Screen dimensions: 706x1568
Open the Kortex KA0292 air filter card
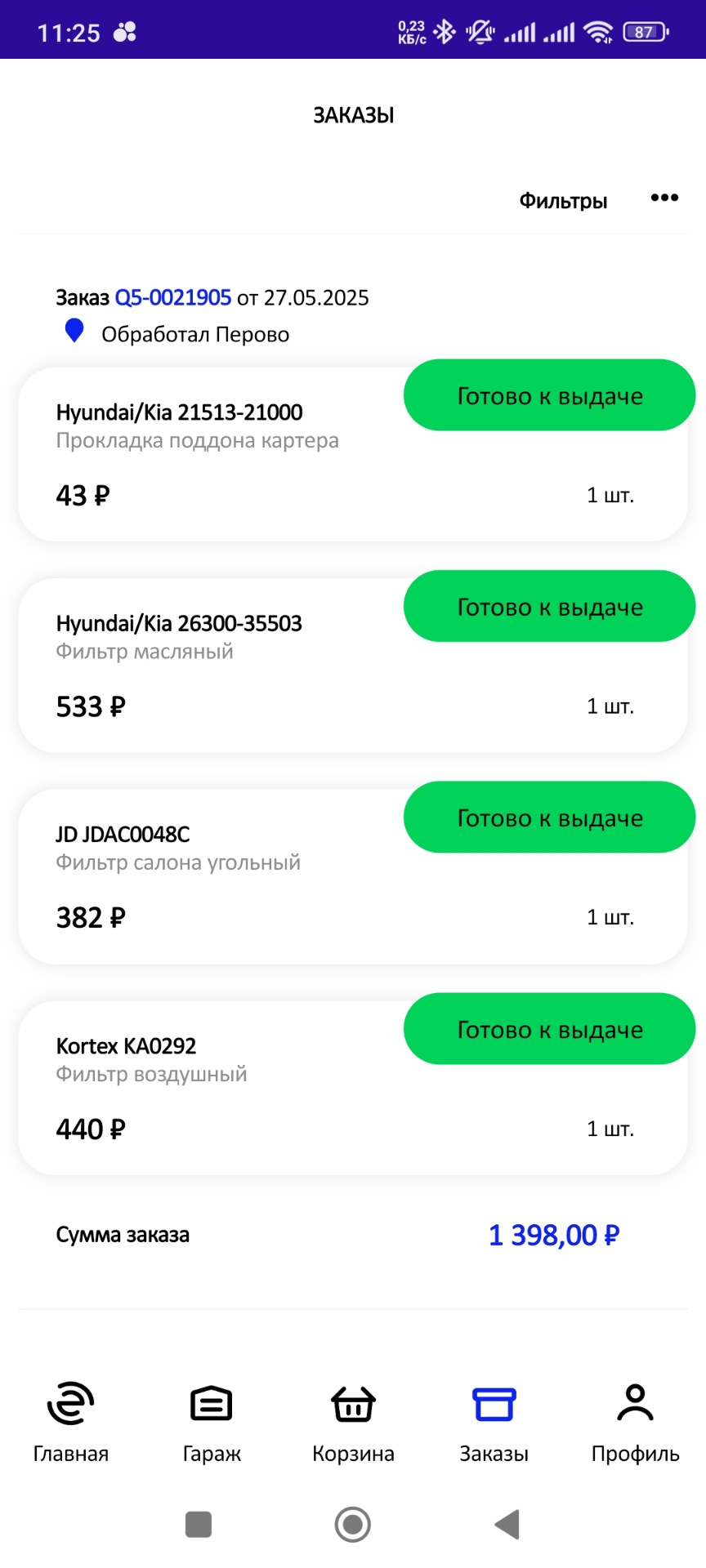coord(353,1088)
